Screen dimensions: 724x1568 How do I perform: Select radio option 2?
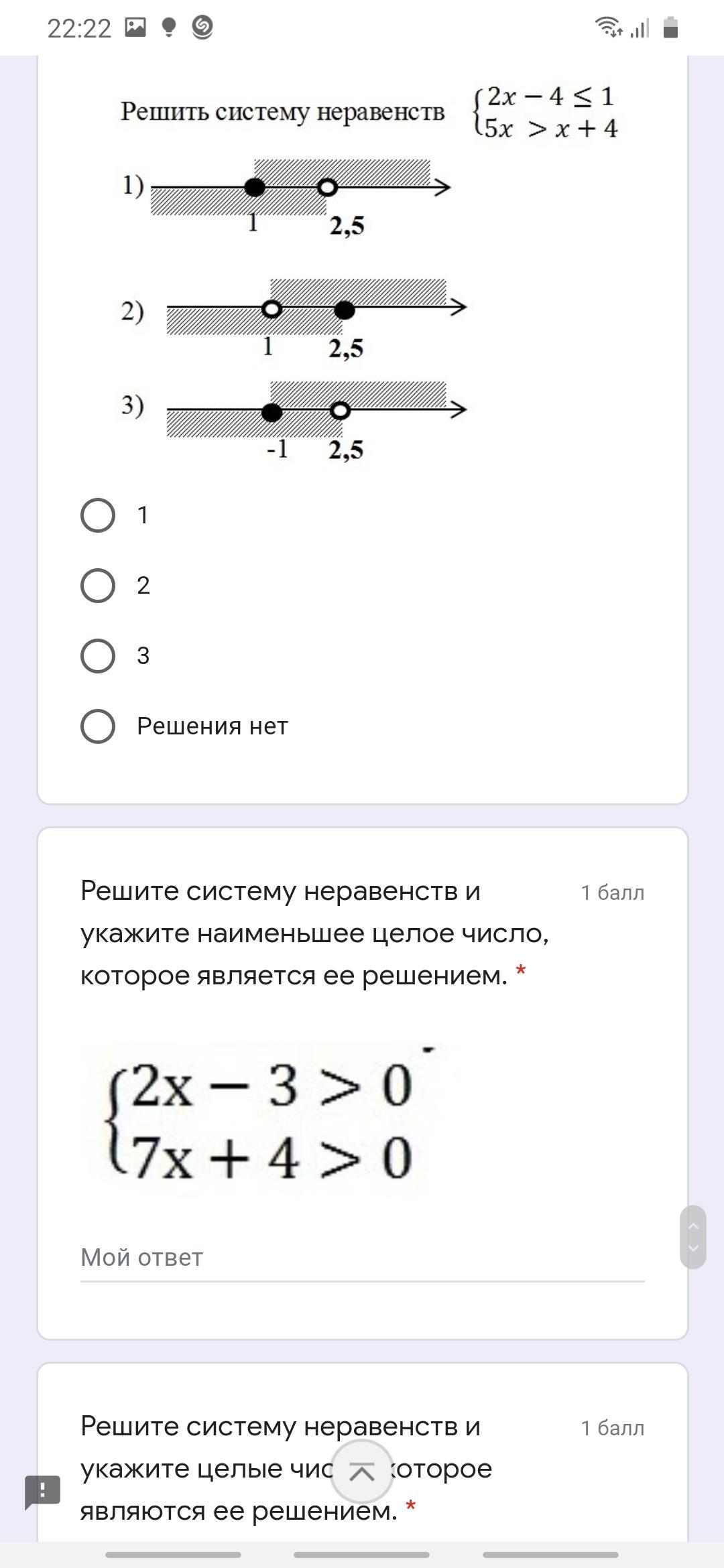pyautogui.click(x=98, y=586)
